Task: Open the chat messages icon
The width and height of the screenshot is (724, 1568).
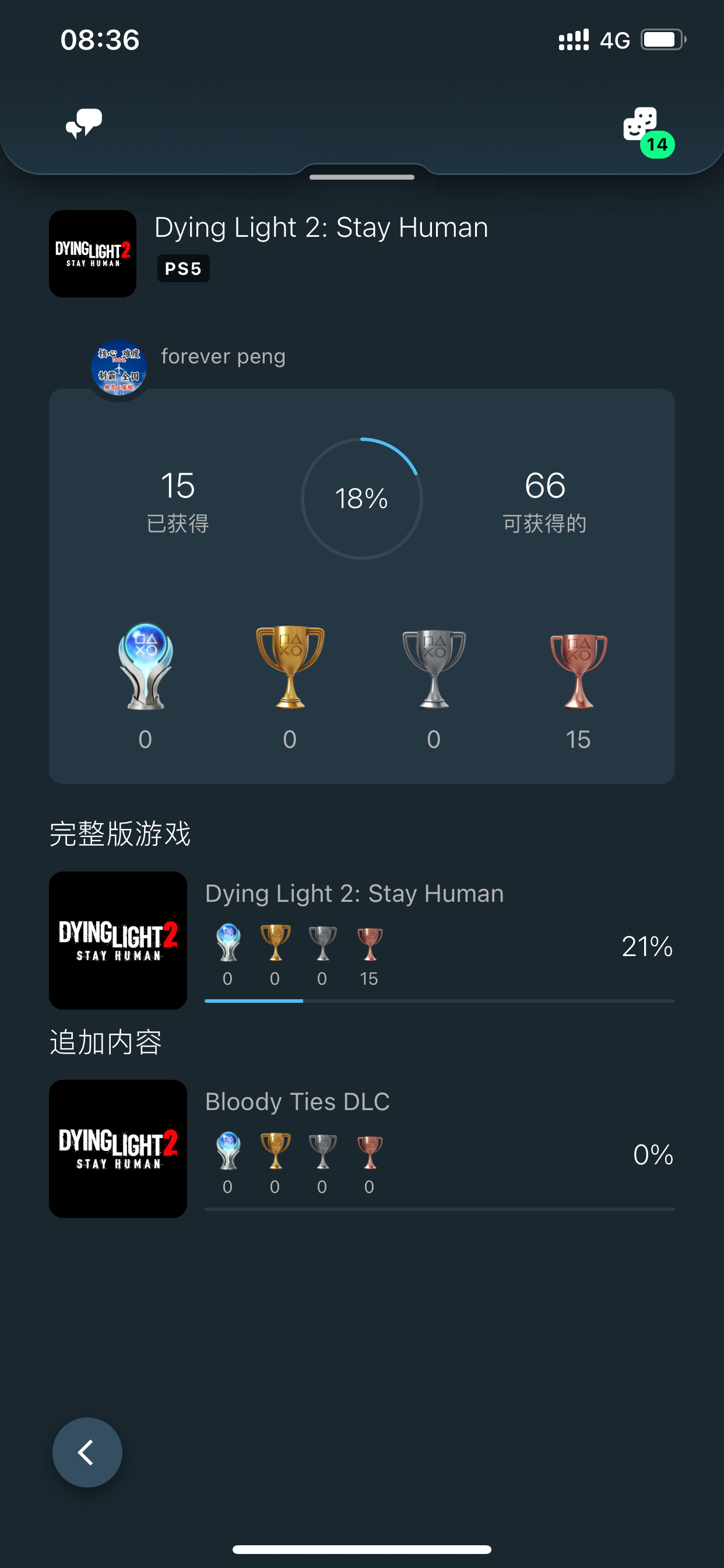Action: (x=84, y=124)
